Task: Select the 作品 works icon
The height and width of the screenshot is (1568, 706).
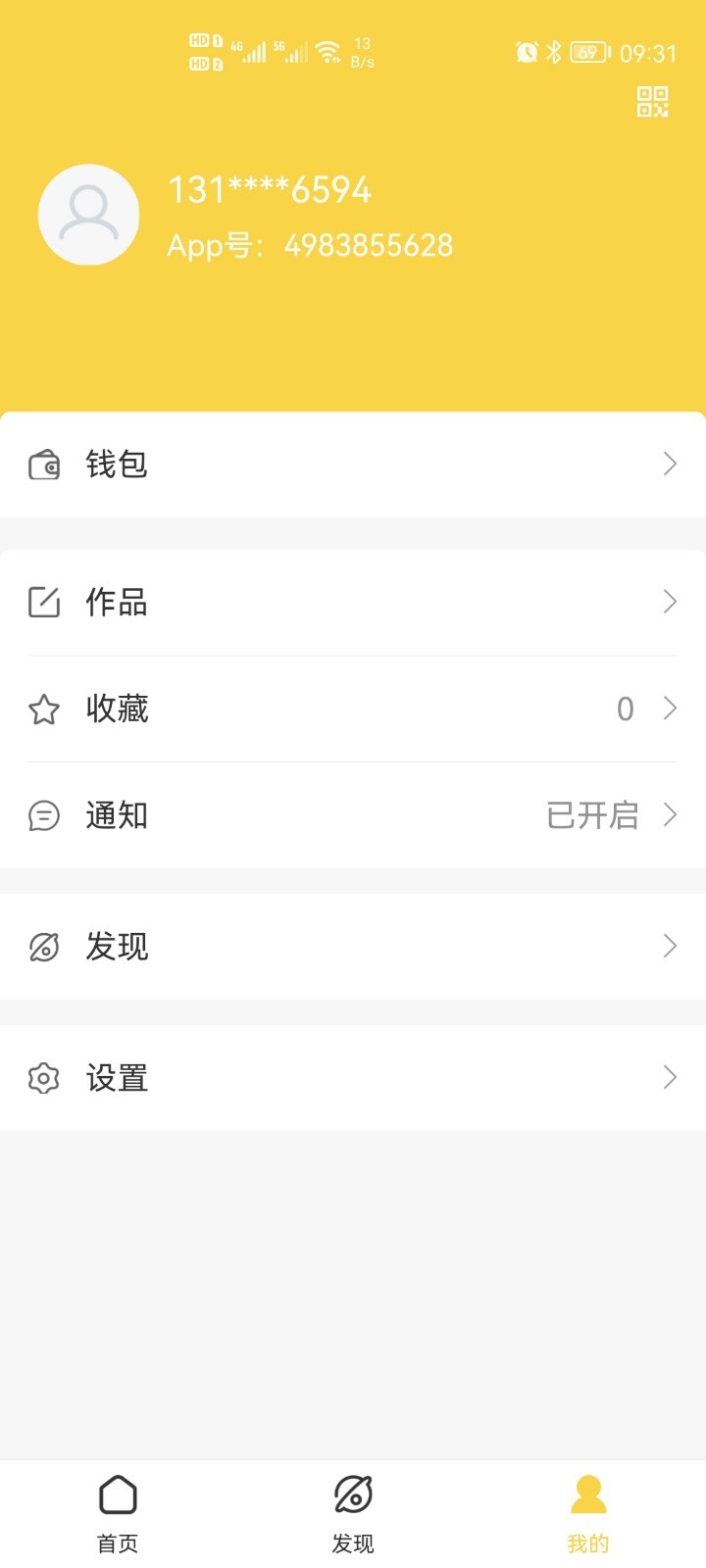Action: tap(45, 602)
